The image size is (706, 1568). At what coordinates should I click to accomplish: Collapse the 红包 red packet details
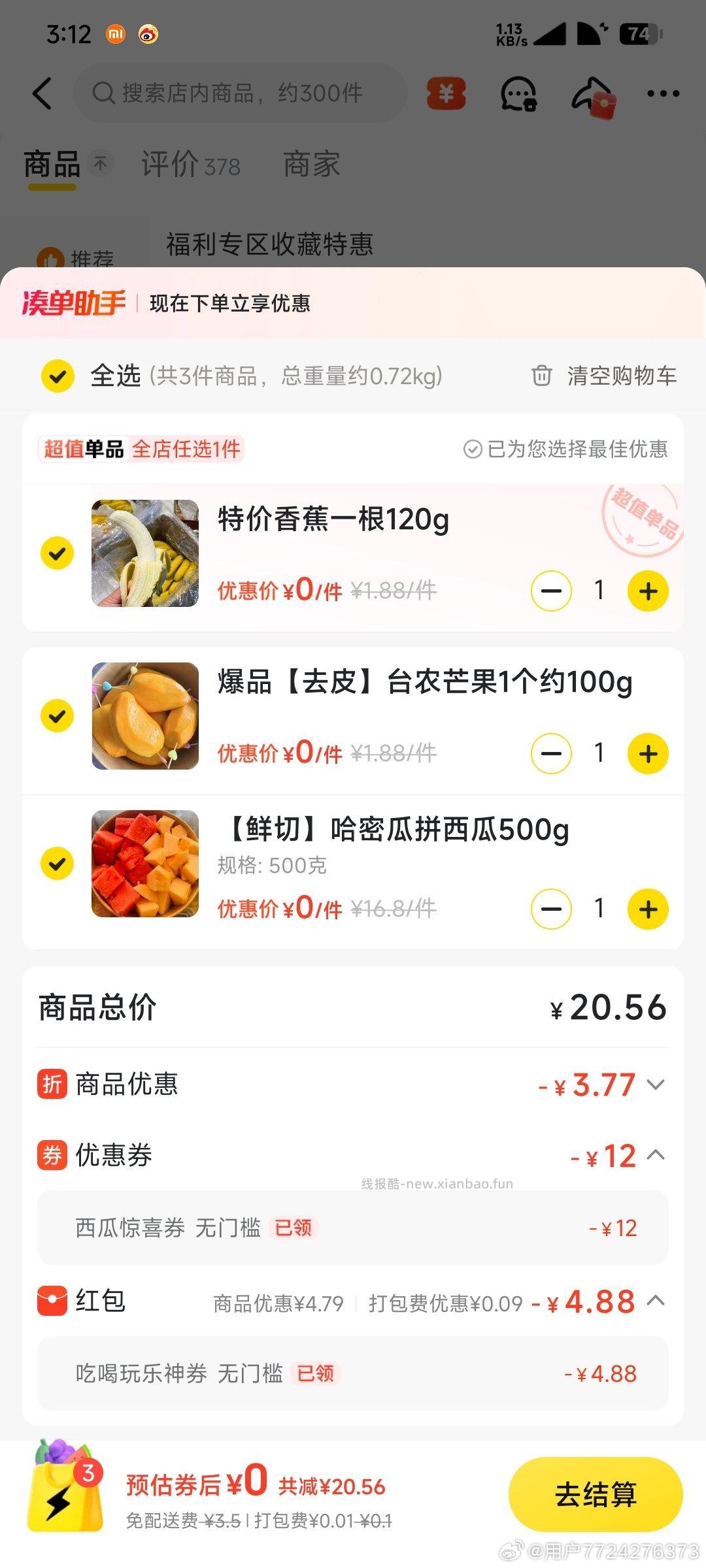pos(657,1301)
